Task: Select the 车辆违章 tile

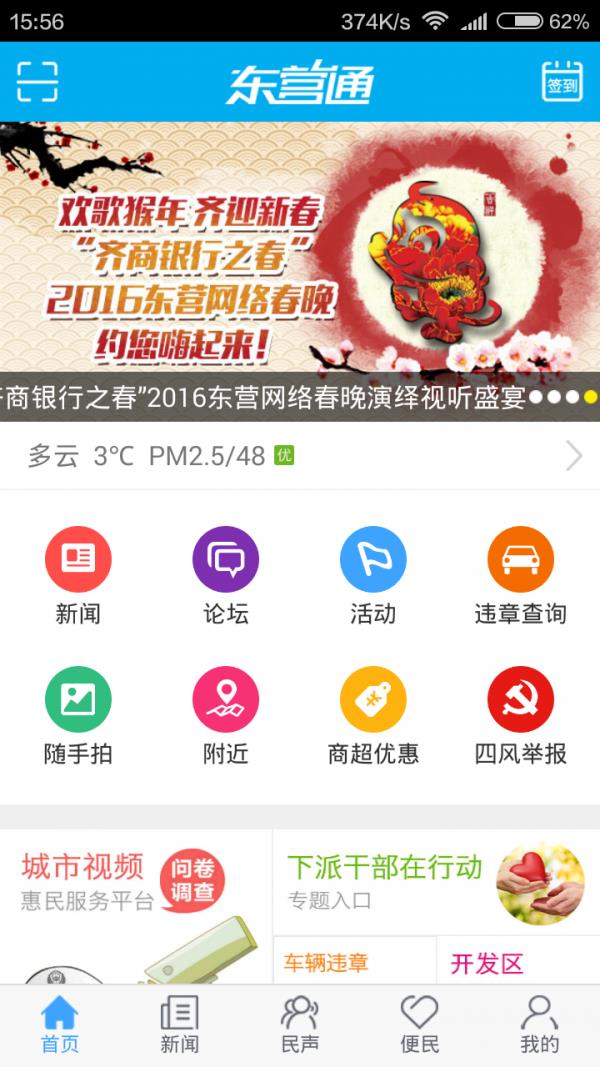Action: coord(354,962)
